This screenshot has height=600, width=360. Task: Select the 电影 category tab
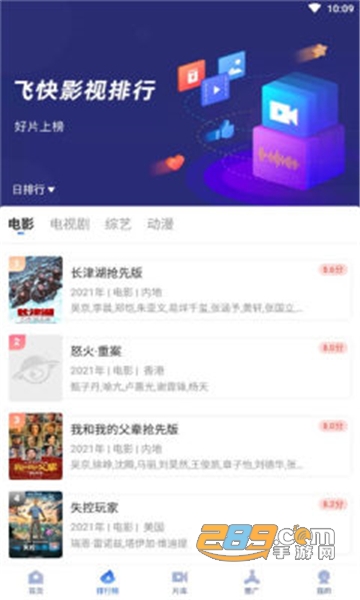(x=21, y=224)
